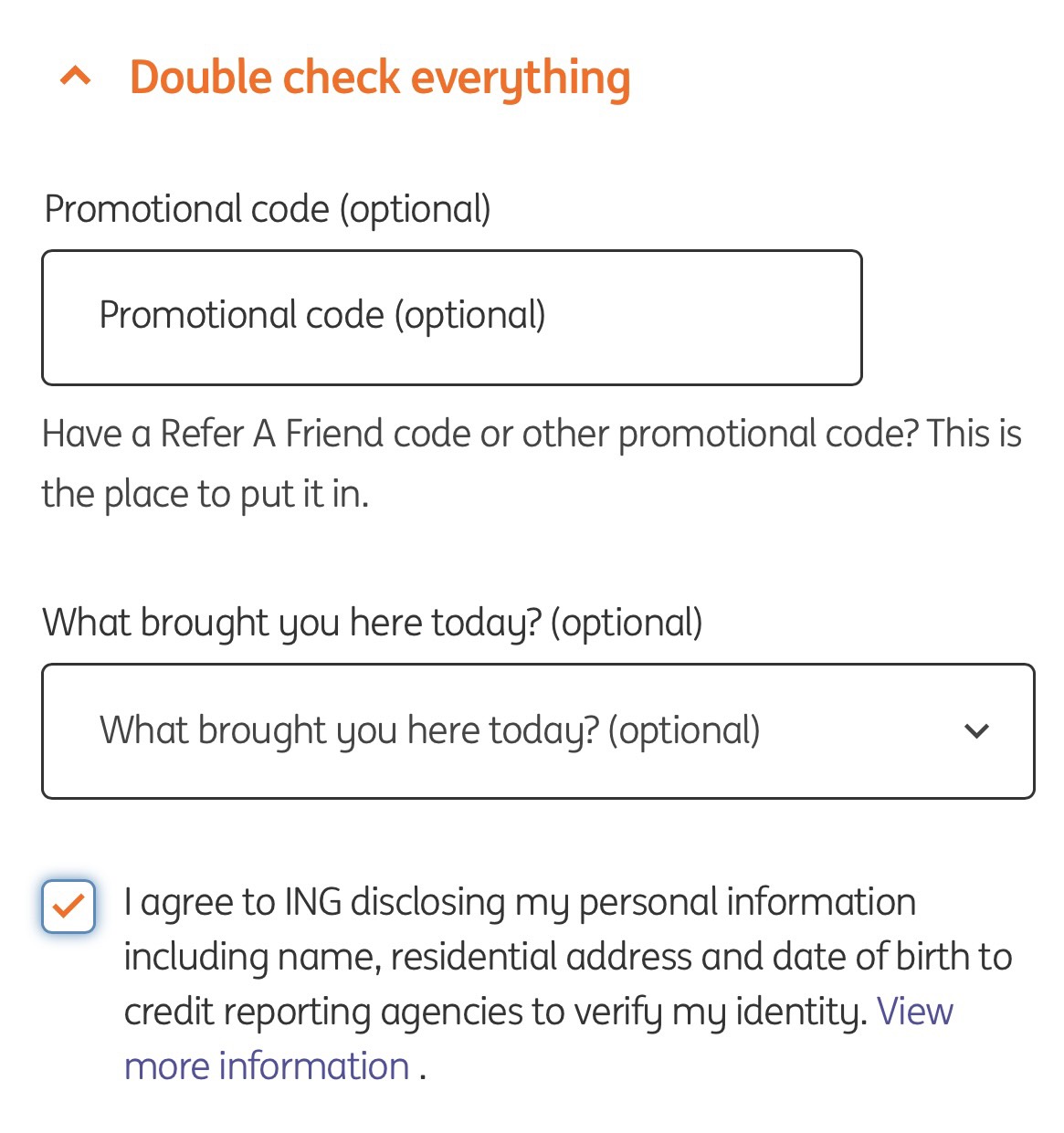This screenshot has height=1133, width=1064.
Task: Open the What brought you here today dropdown
Action: point(537,730)
